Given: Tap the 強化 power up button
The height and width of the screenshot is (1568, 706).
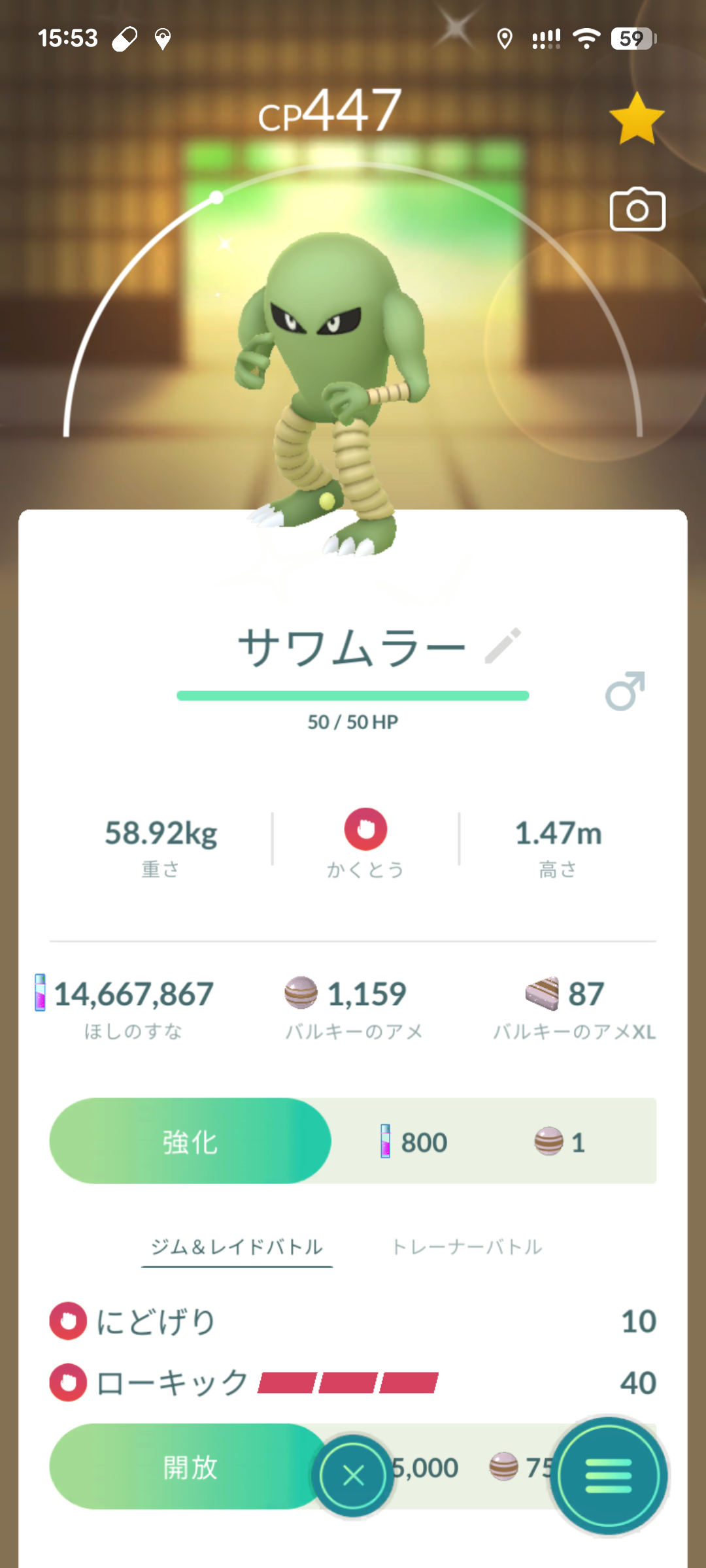Looking at the screenshot, I should pos(190,1141).
